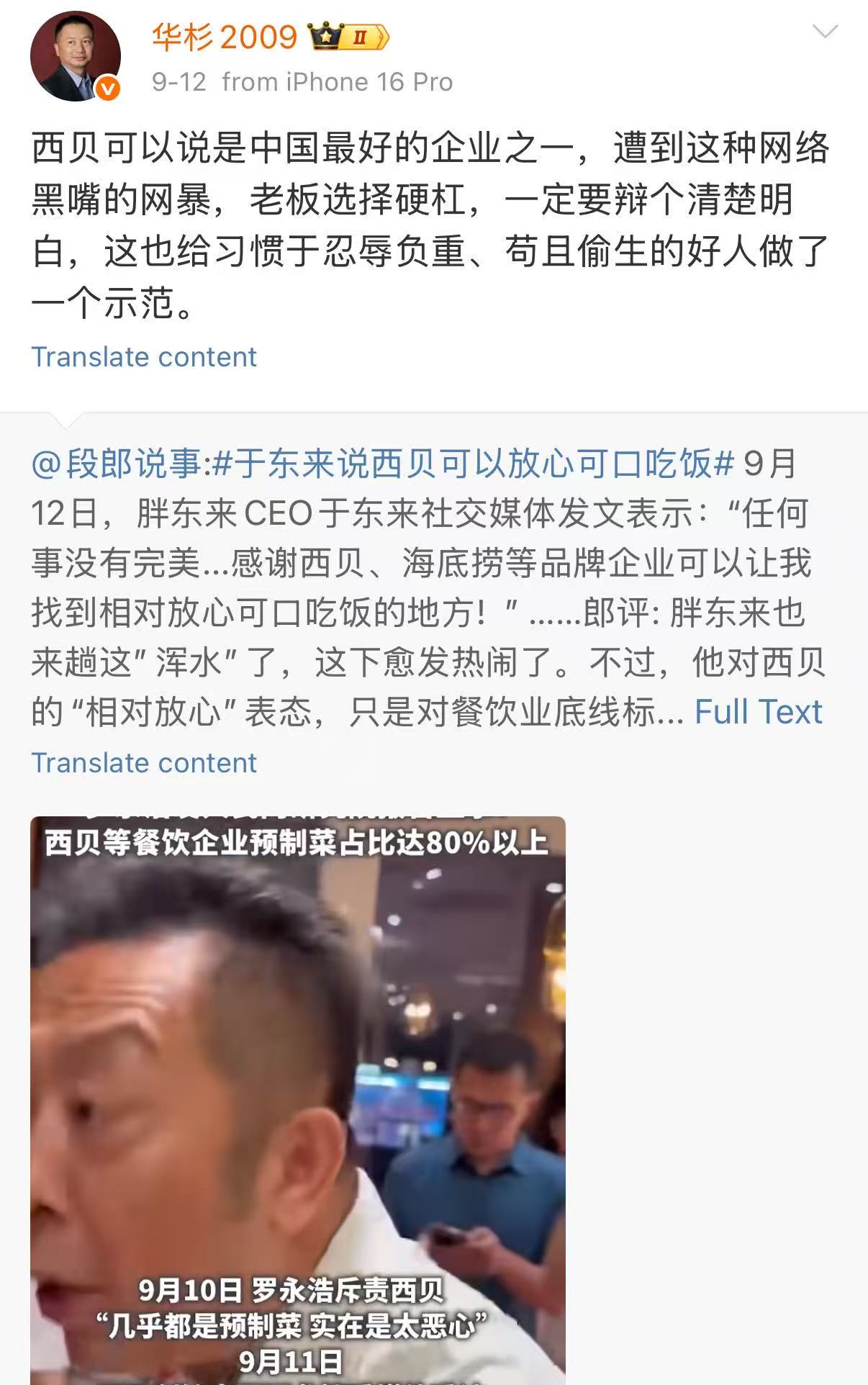The image size is (868, 1385).
Task: Expand the reposted post's Full Text
Action: [x=758, y=712]
